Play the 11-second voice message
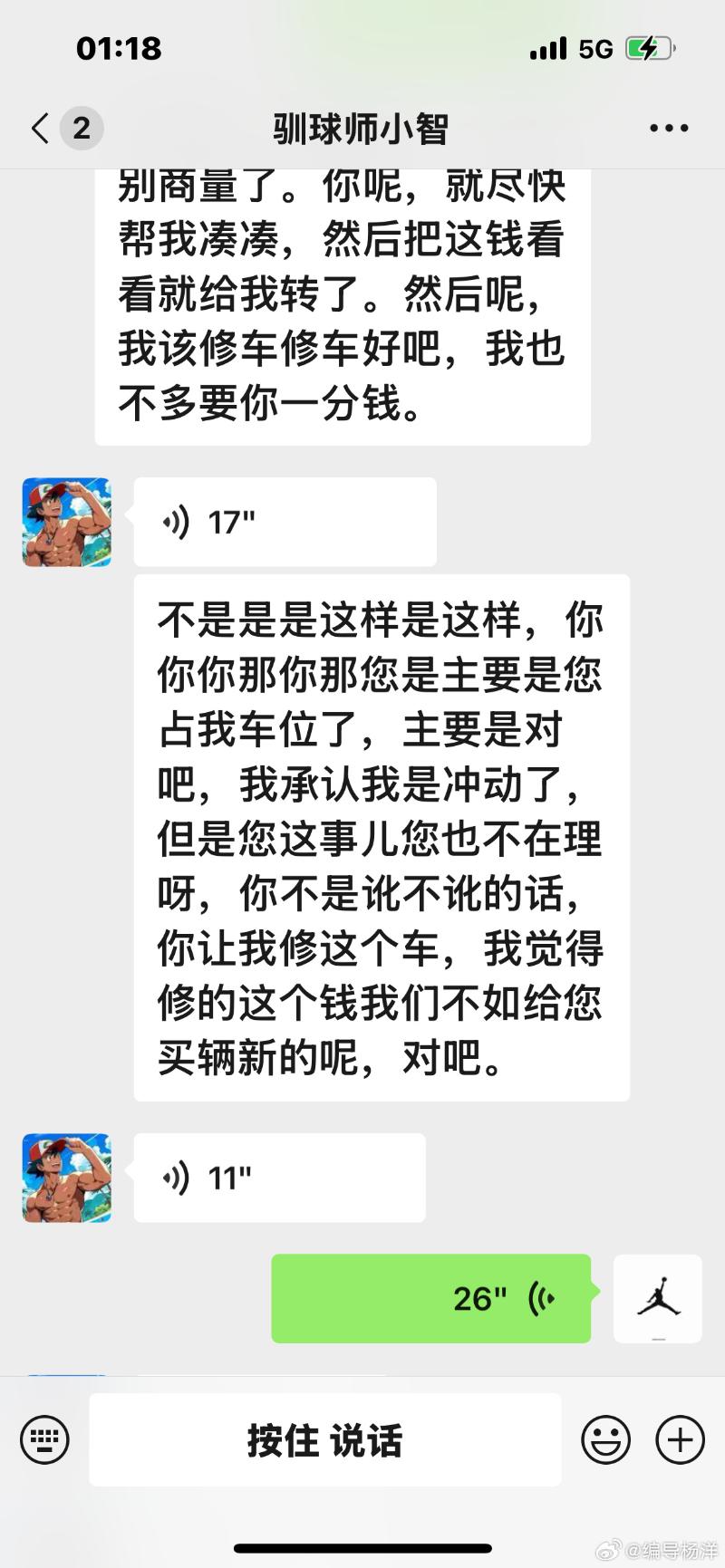This screenshot has width=725, height=1568. point(279,1178)
